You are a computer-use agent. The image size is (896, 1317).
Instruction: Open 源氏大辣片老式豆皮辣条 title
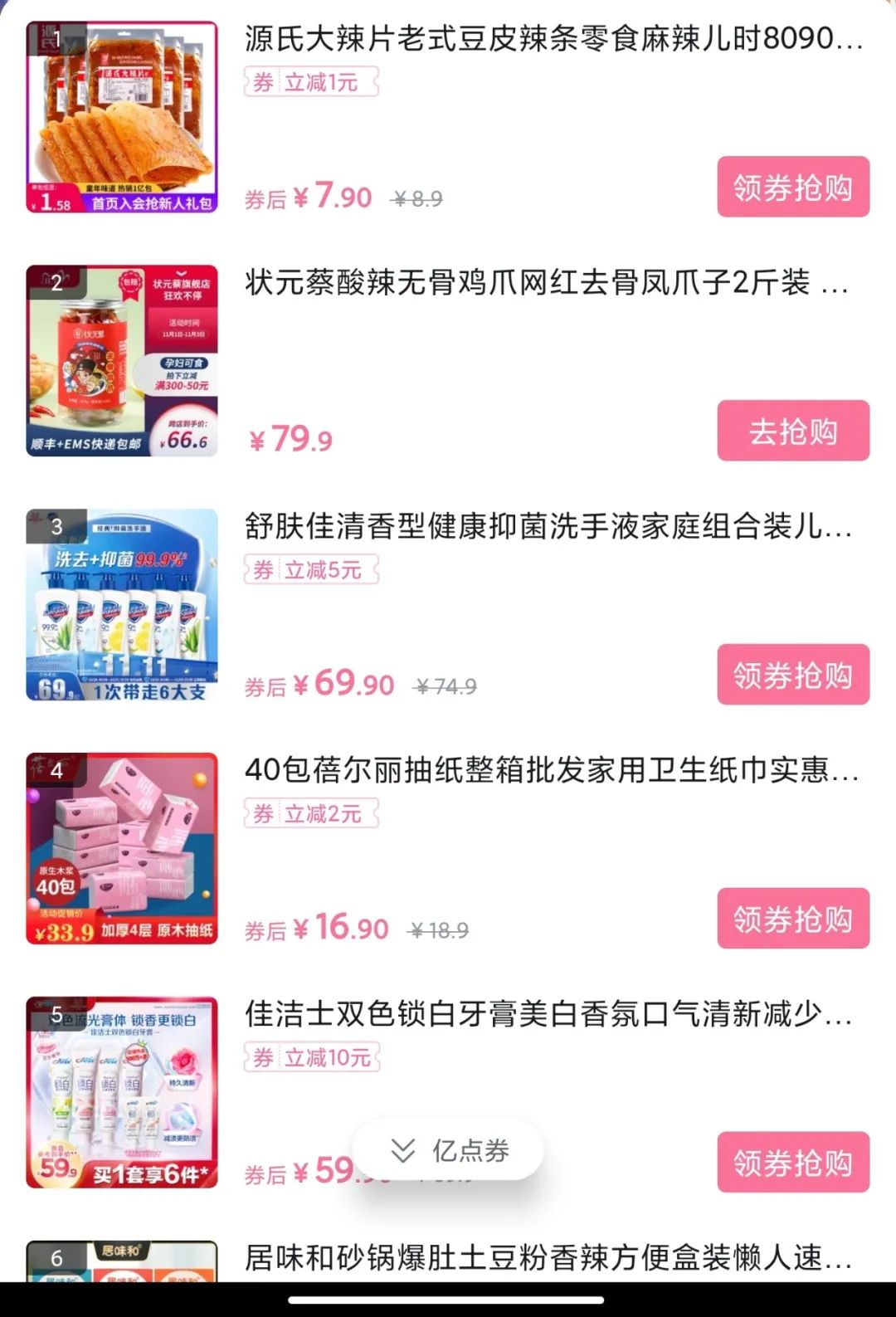[x=553, y=39]
